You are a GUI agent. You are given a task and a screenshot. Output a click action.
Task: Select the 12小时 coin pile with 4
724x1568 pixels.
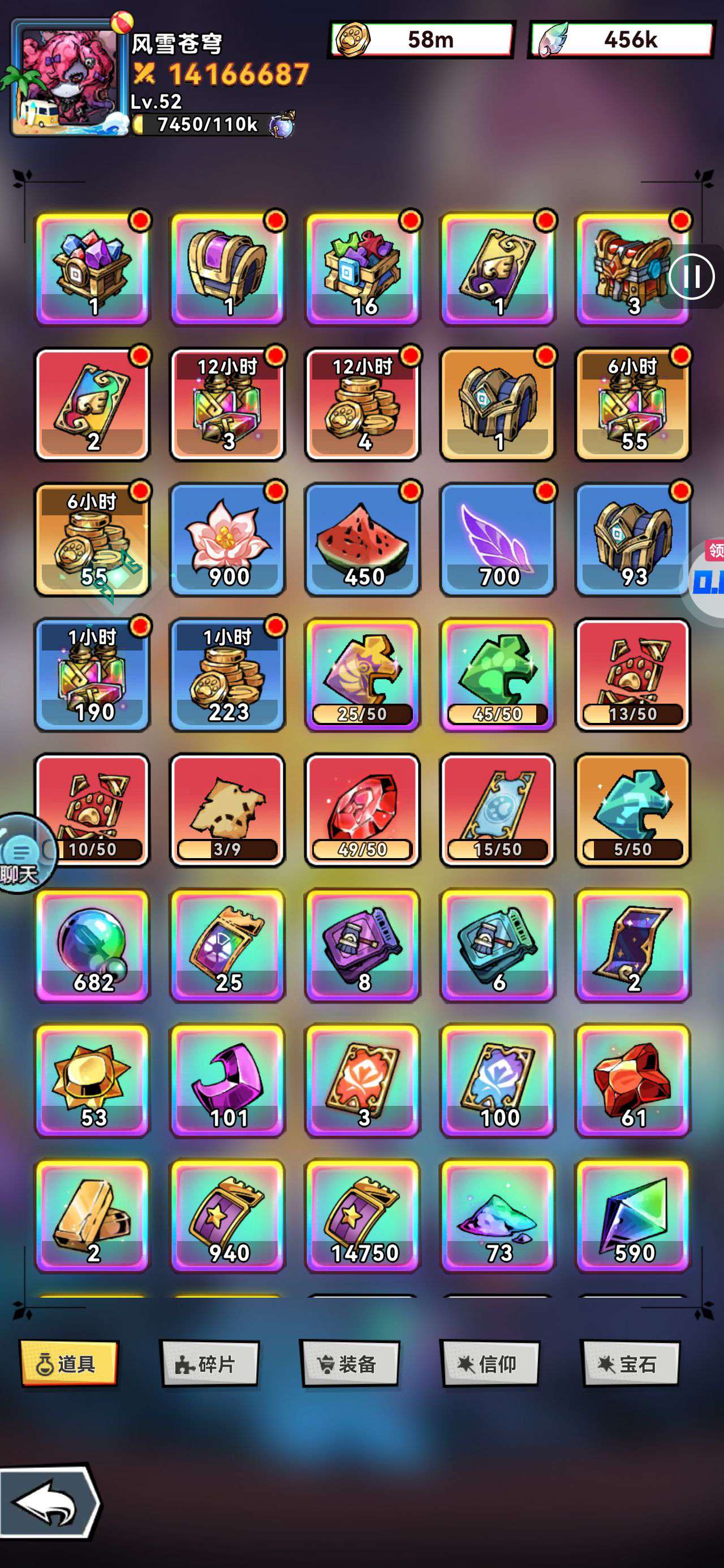[363, 404]
